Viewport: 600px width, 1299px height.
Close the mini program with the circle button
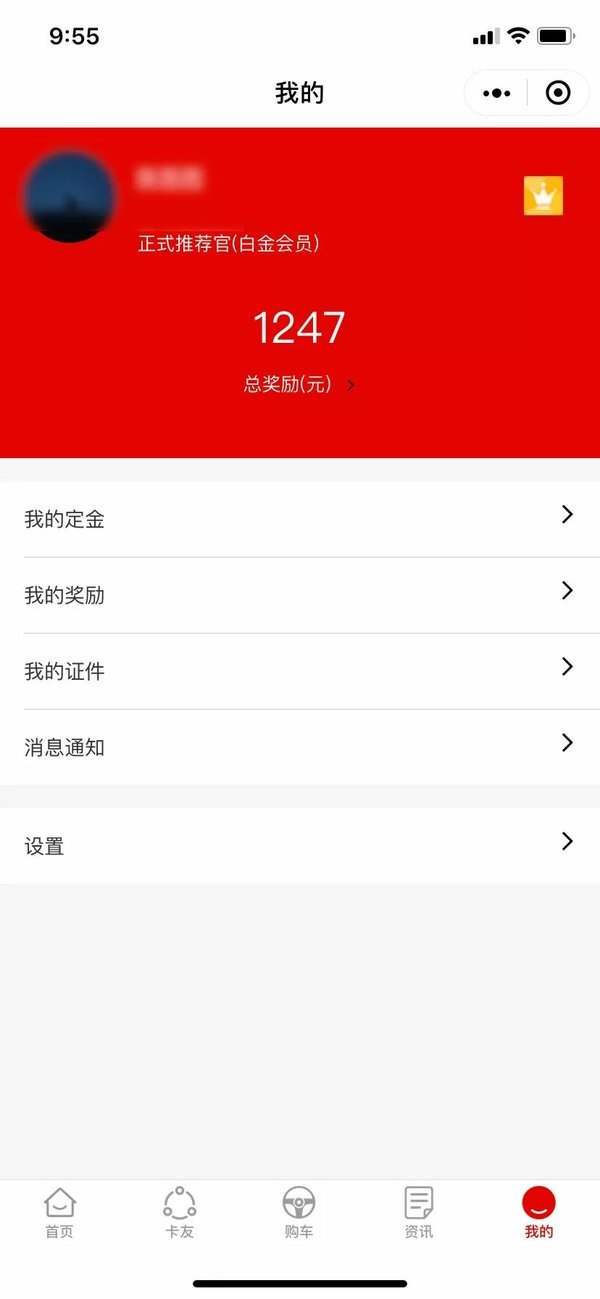tap(558, 93)
